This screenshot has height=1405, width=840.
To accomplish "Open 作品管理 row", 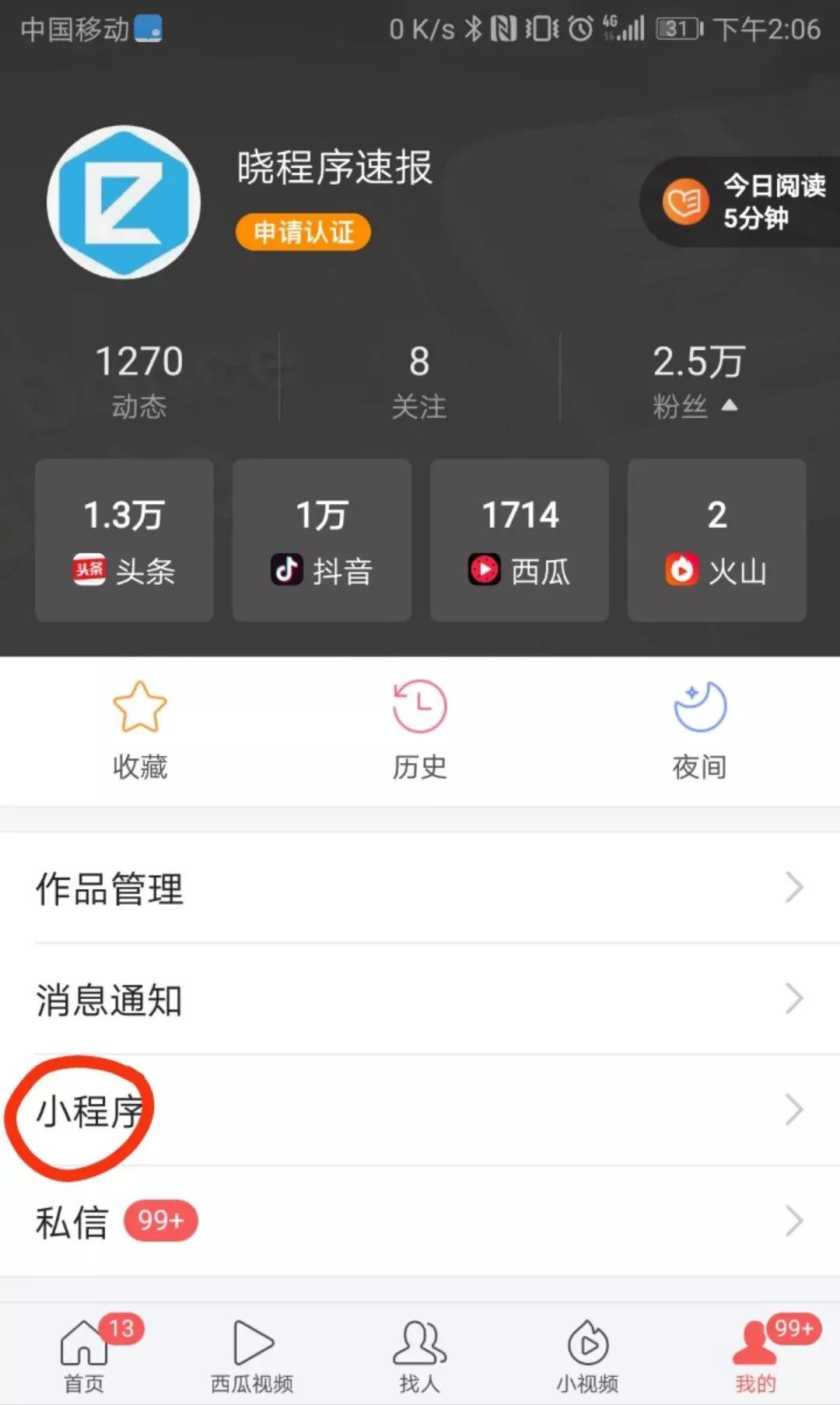I will tap(420, 888).
